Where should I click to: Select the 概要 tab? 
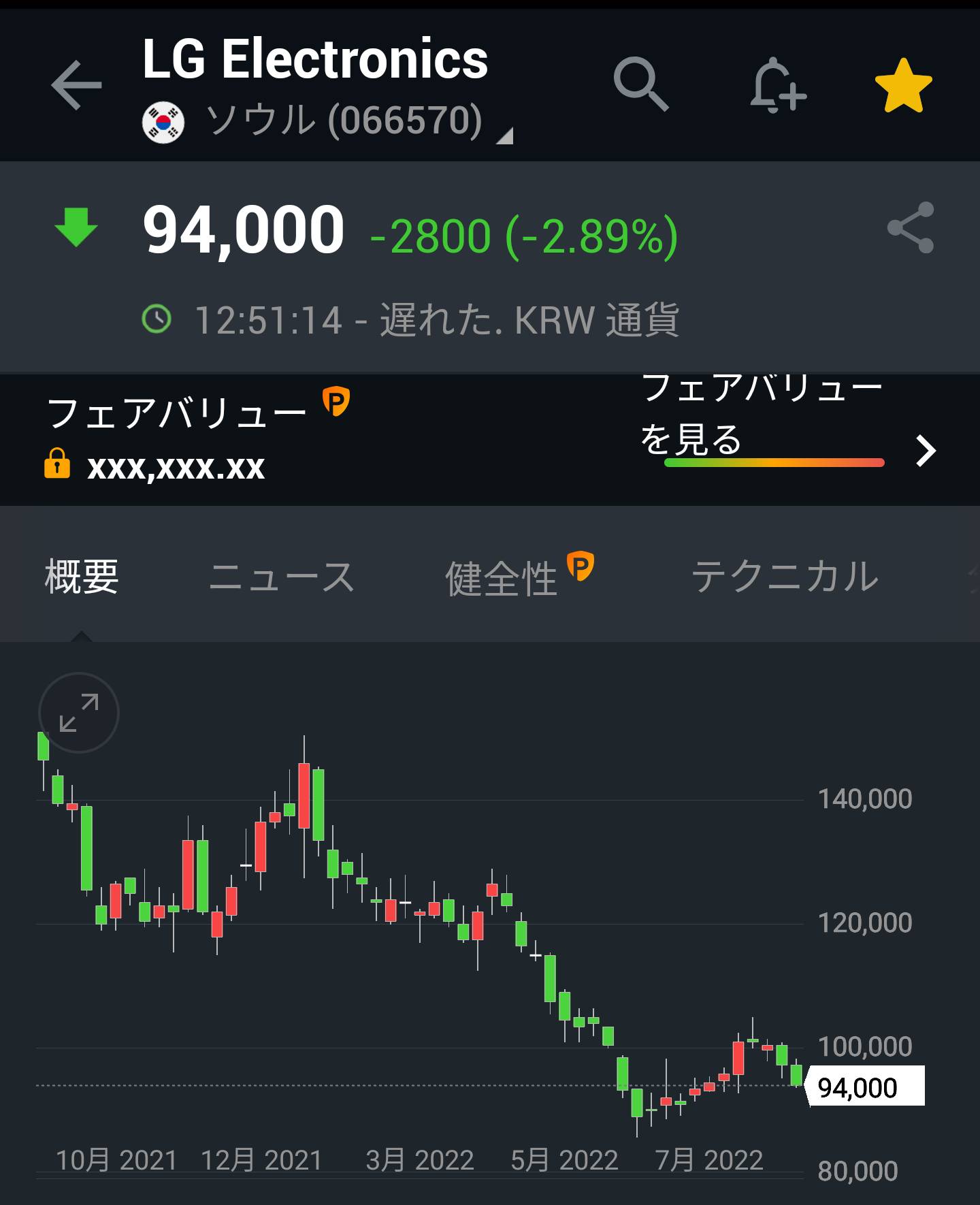pos(82,577)
